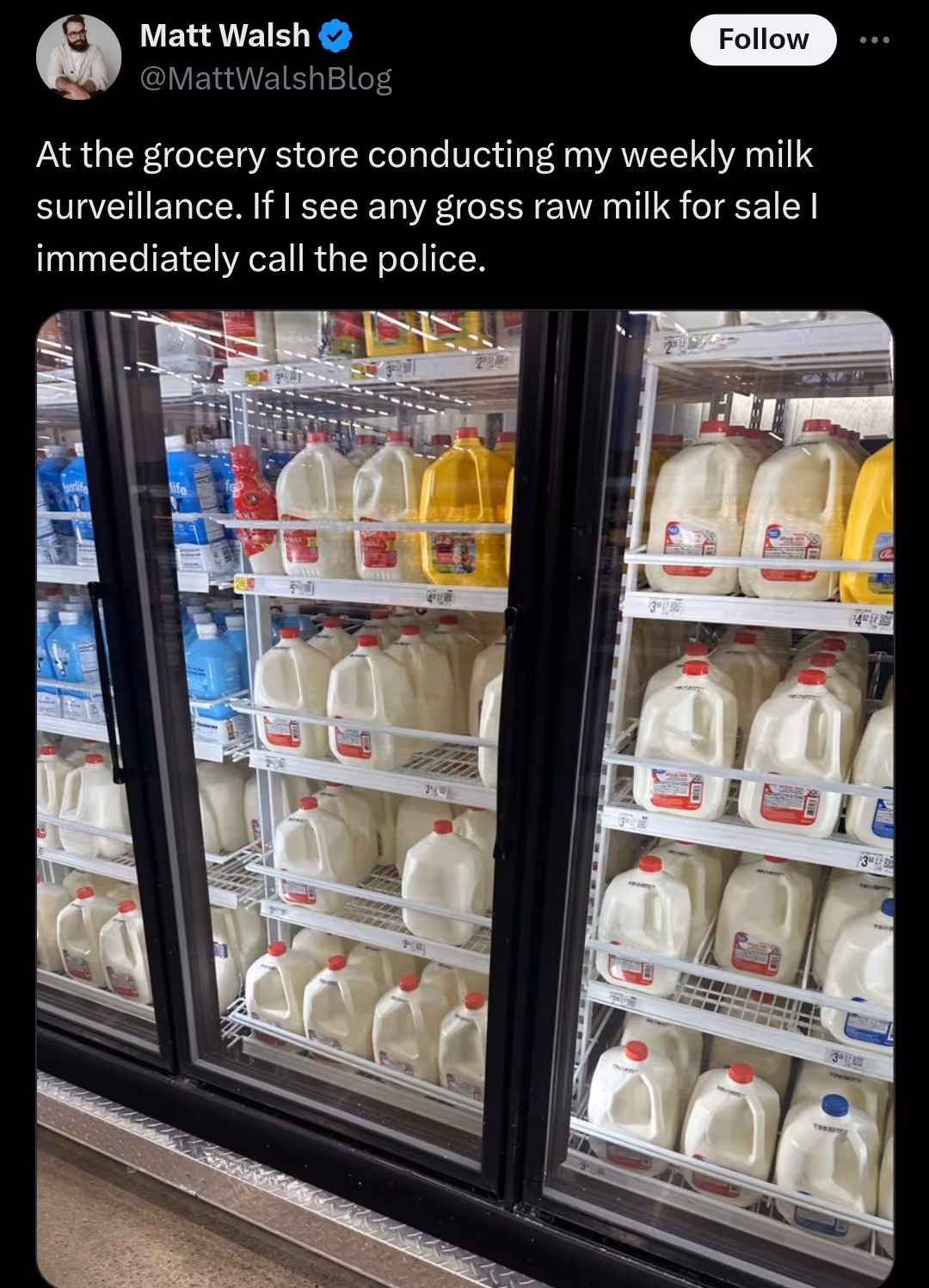
Task: Open Matt Walsh's profile picture
Action: point(78,57)
